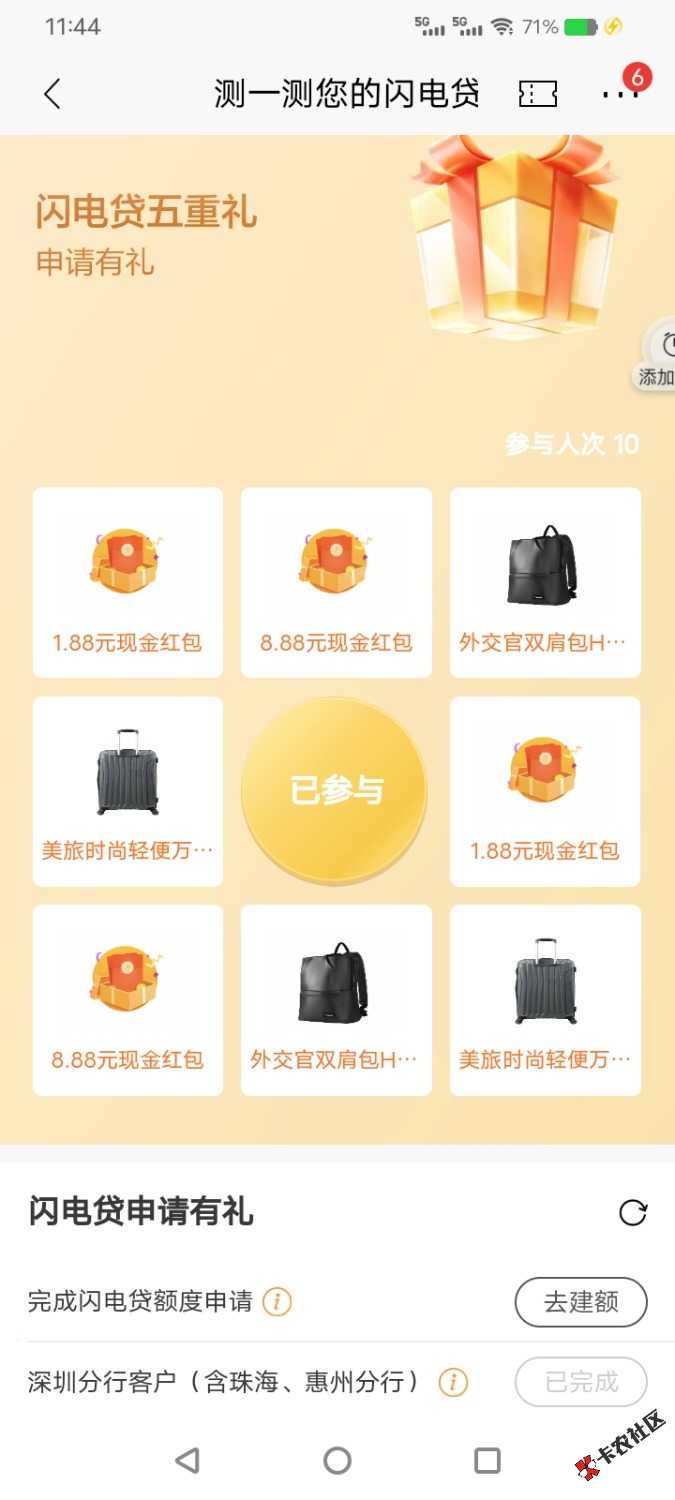Open the coupon ticket icon
Image resolution: width=675 pixels, height=1500 pixels.
pos(537,94)
